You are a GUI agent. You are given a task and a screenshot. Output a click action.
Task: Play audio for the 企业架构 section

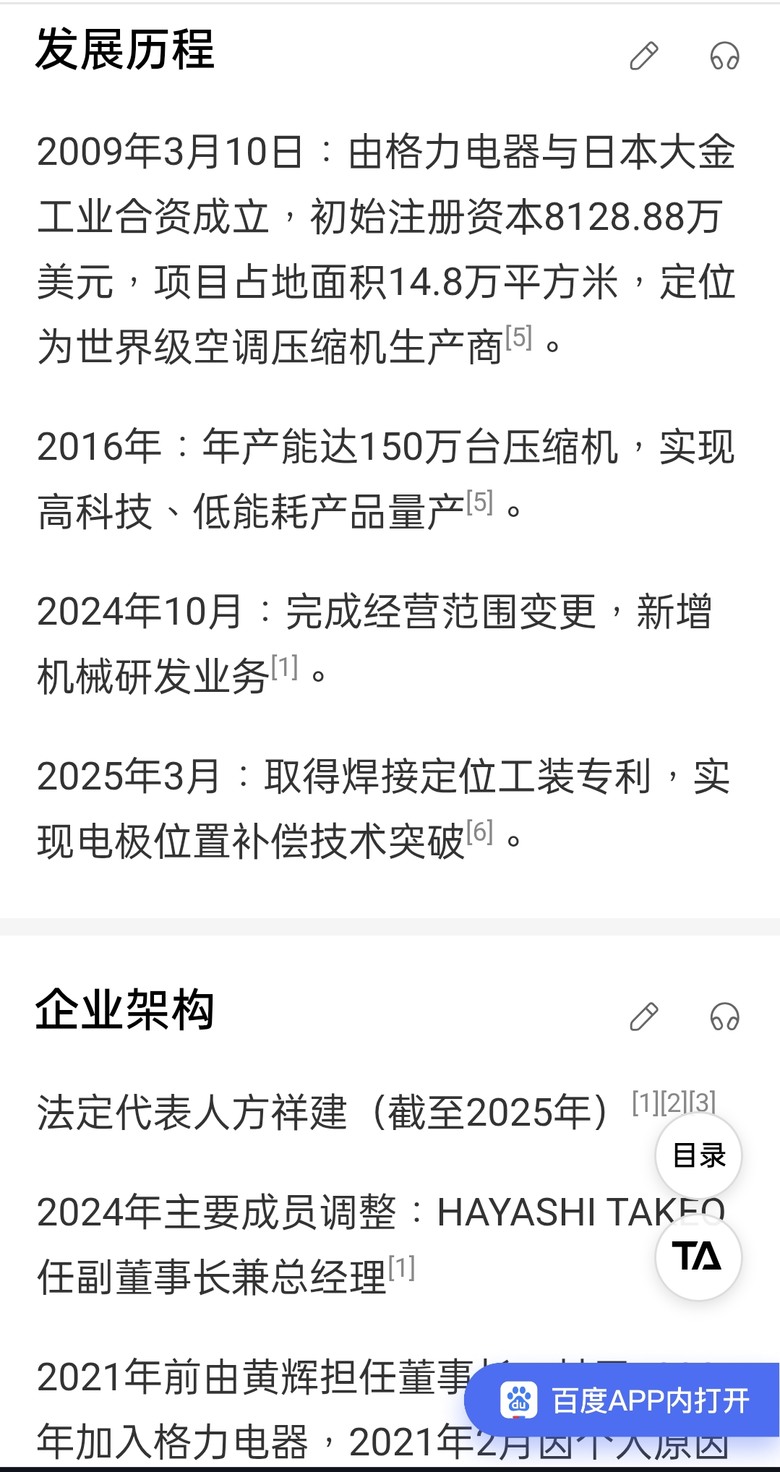724,1017
